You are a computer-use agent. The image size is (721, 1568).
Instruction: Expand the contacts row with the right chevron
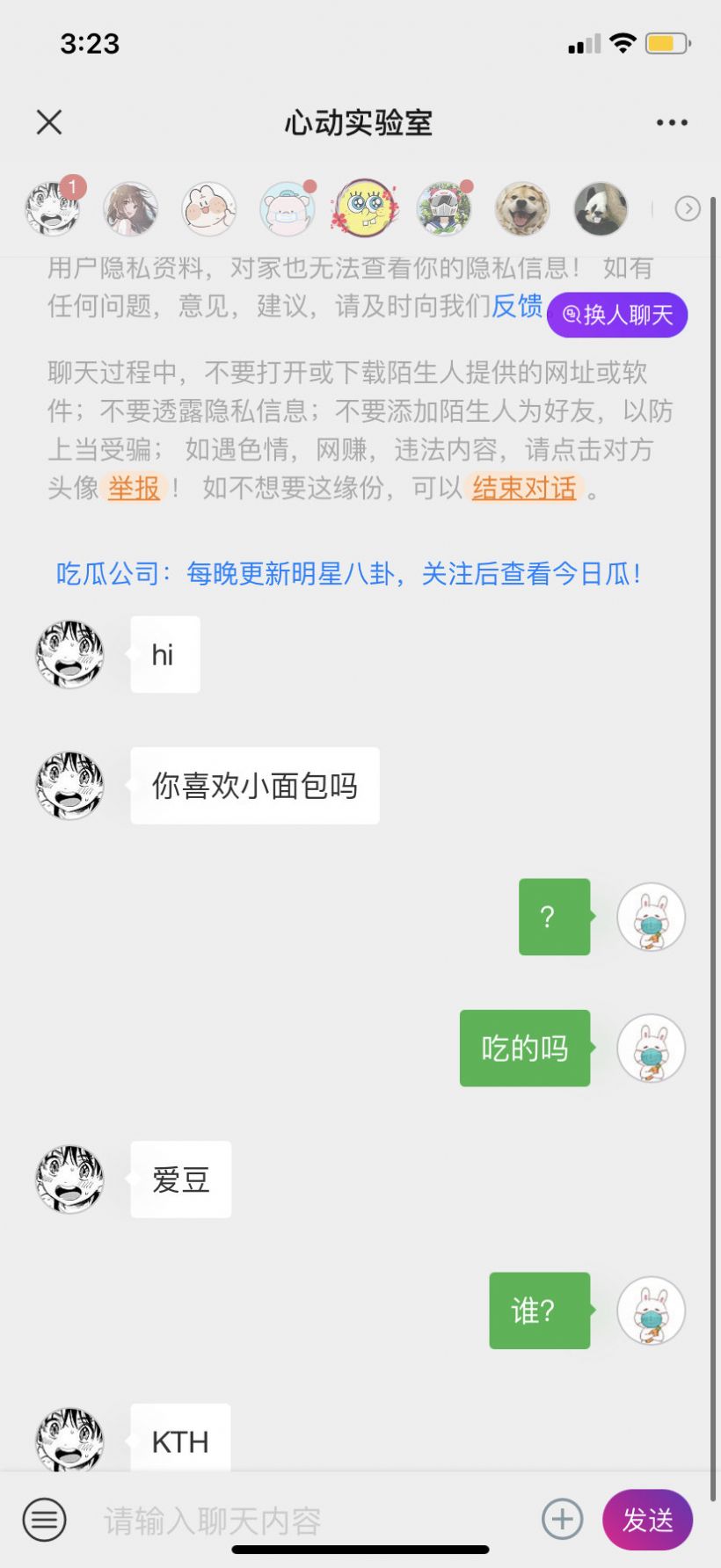coord(688,208)
